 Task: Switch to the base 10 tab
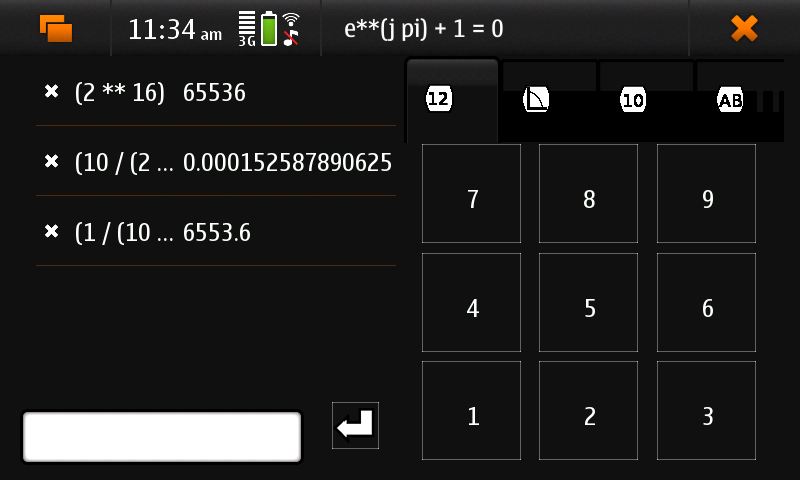(x=632, y=100)
